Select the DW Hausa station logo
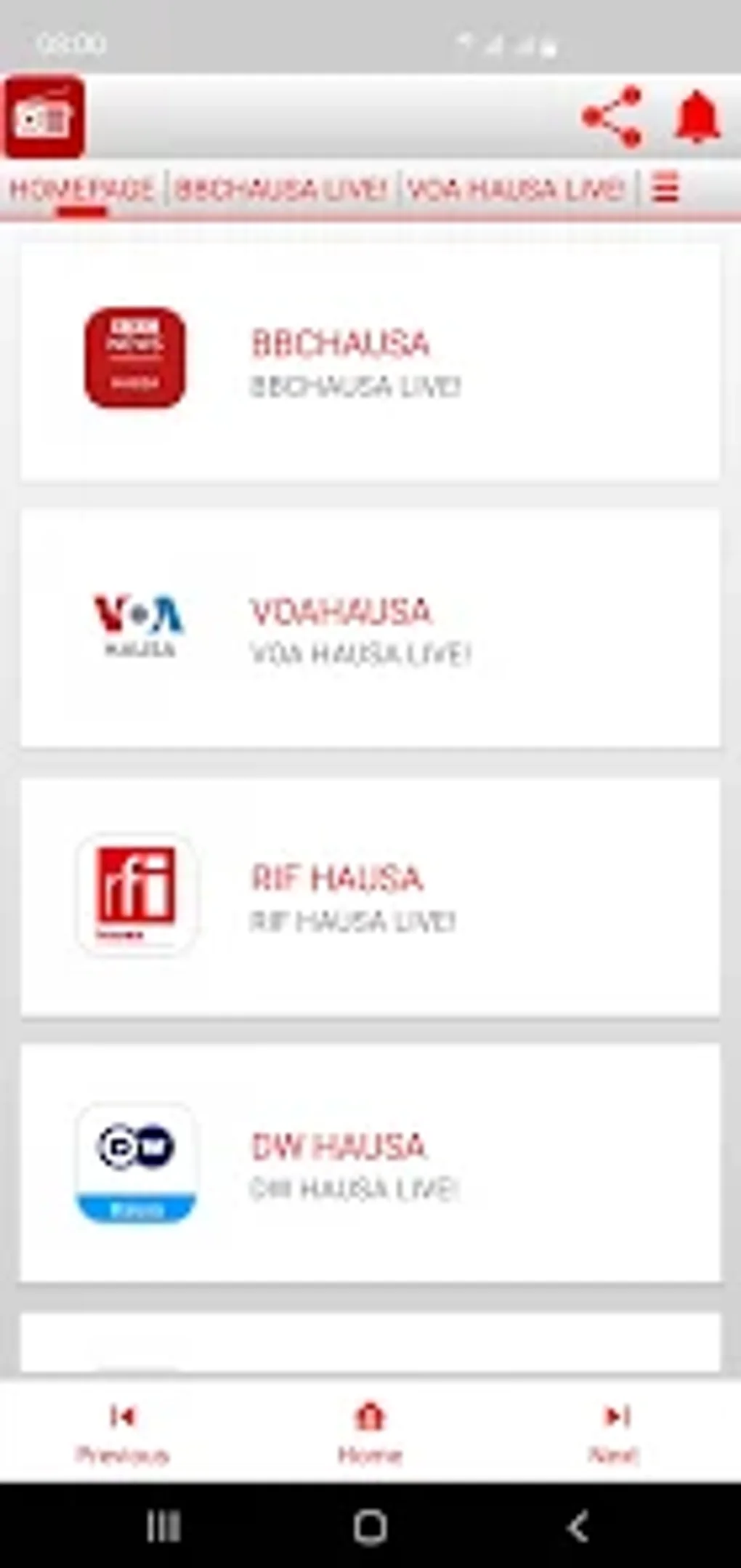The width and height of the screenshot is (741, 1568). (x=137, y=1161)
